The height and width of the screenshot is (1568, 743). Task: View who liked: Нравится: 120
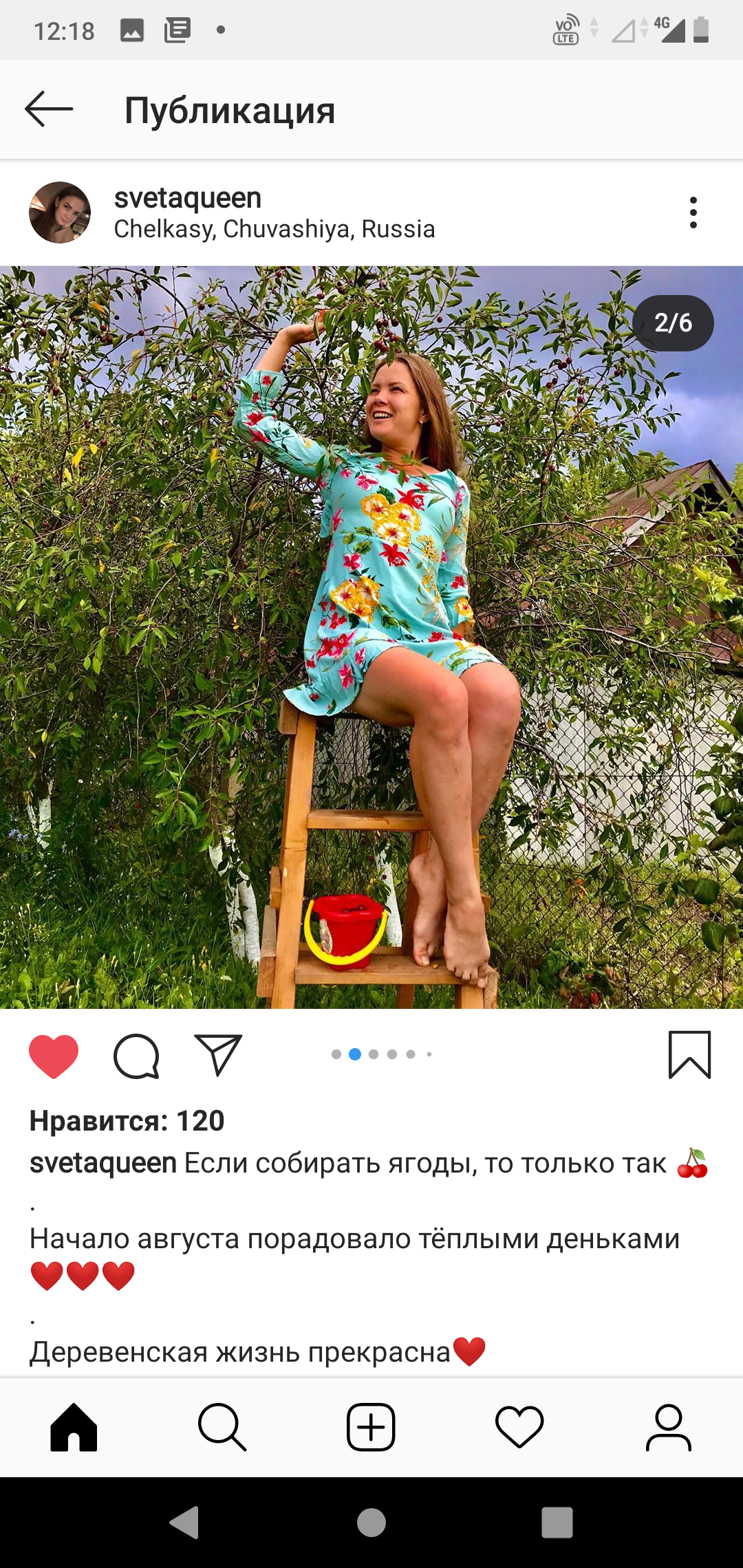pyautogui.click(x=127, y=1121)
